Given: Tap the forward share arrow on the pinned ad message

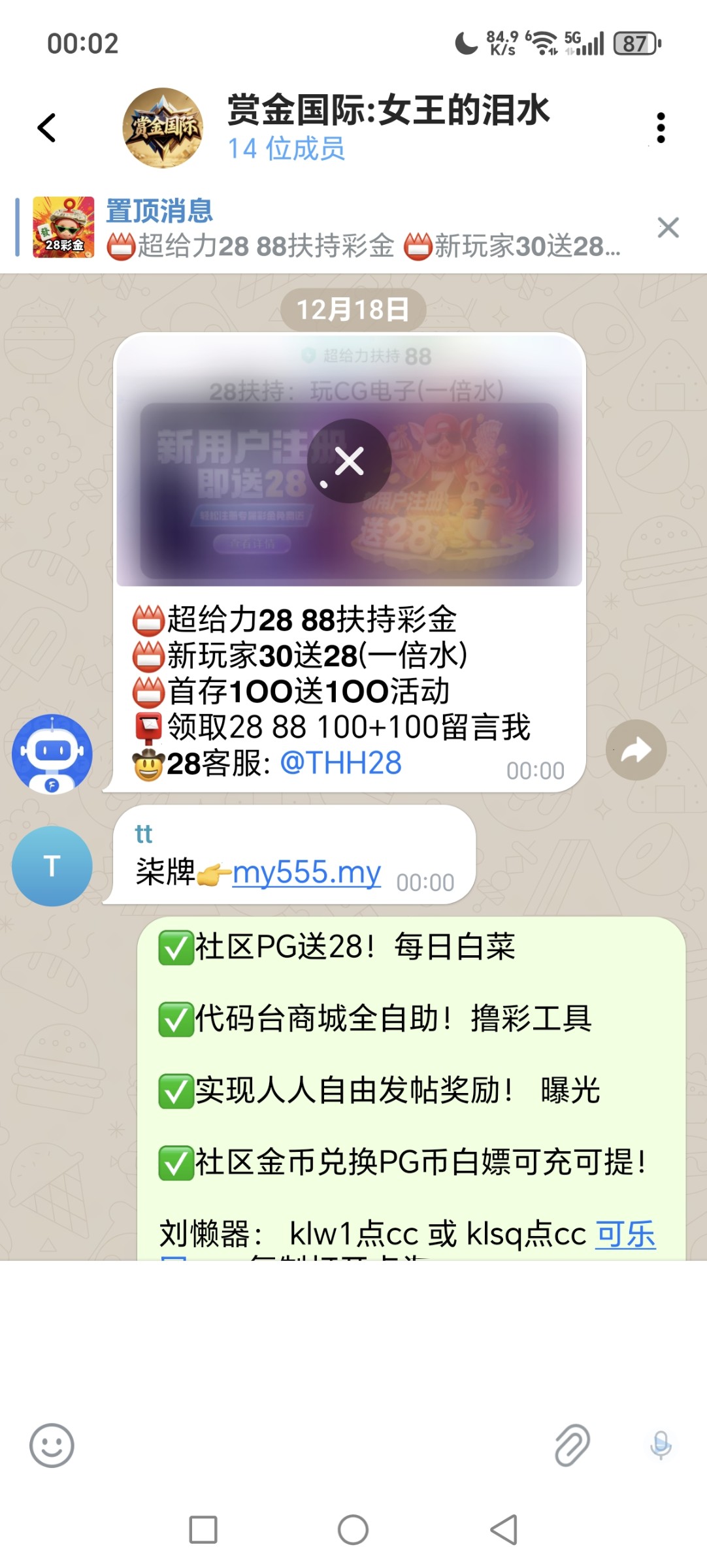Looking at the screenshot, I should (636, 750).
